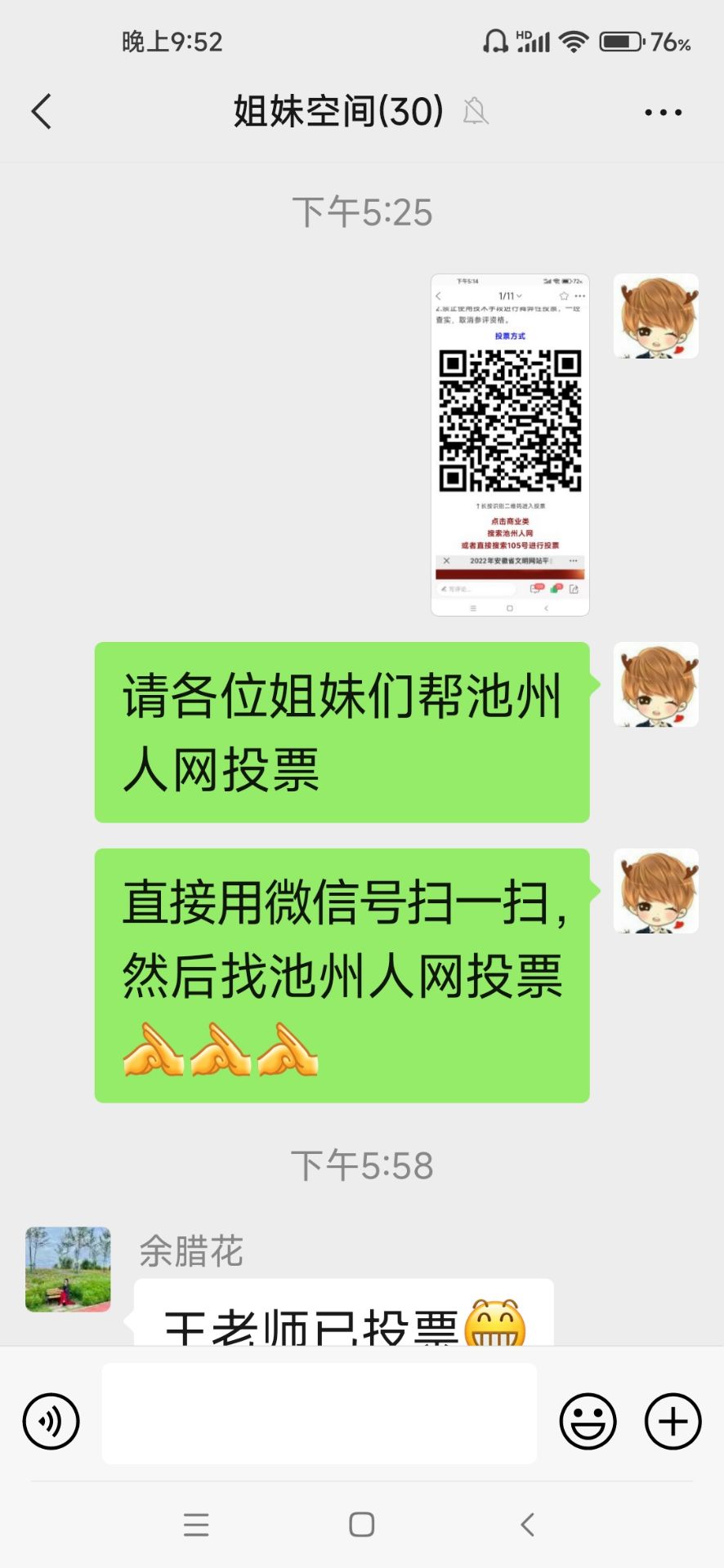This screenshot has height=1568, width=724.
Task: View 余腊花's profile avatar
Action: point(68,1269)
